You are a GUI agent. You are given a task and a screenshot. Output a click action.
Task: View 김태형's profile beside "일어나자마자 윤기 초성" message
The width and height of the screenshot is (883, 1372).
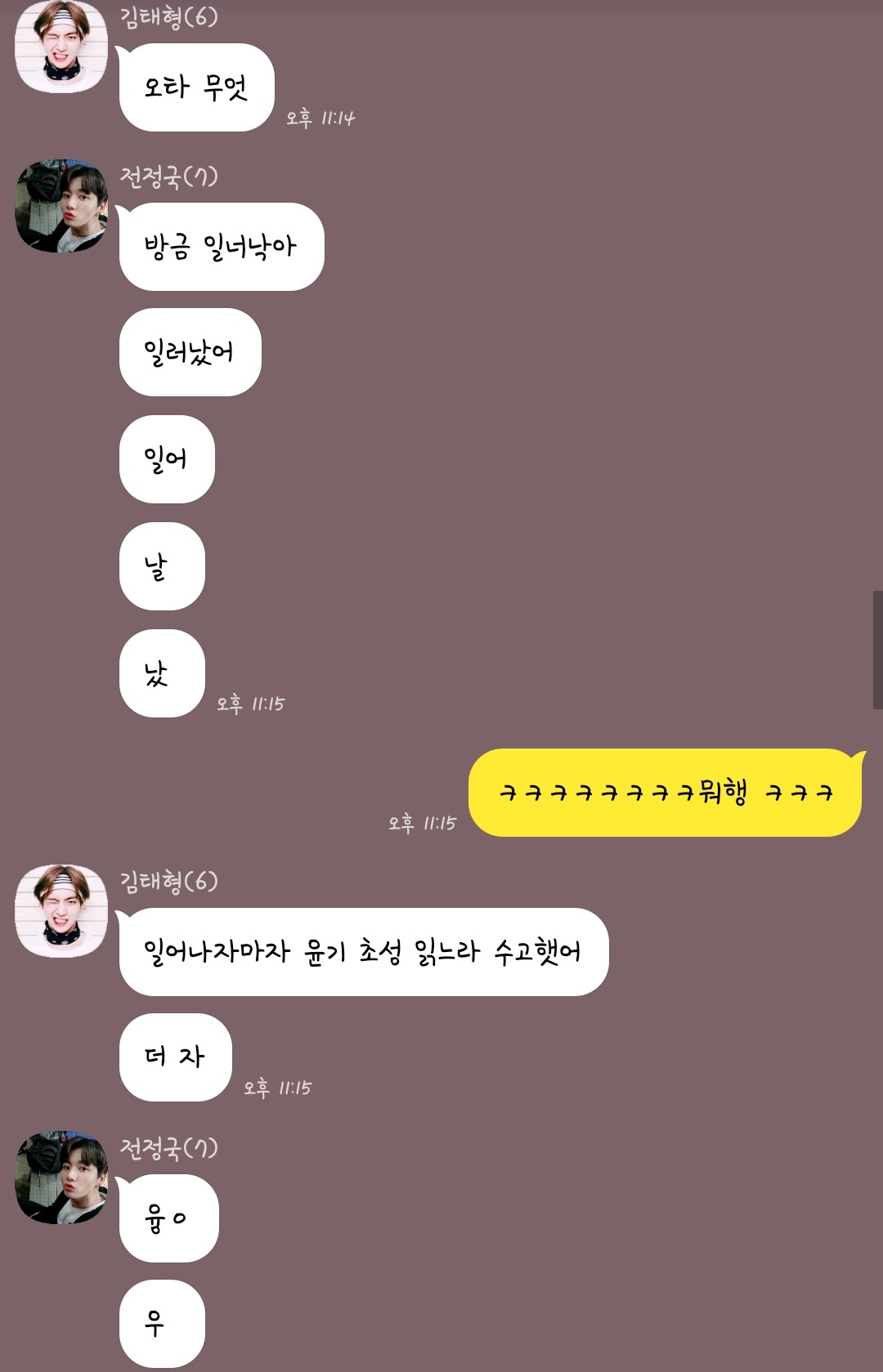61,910
